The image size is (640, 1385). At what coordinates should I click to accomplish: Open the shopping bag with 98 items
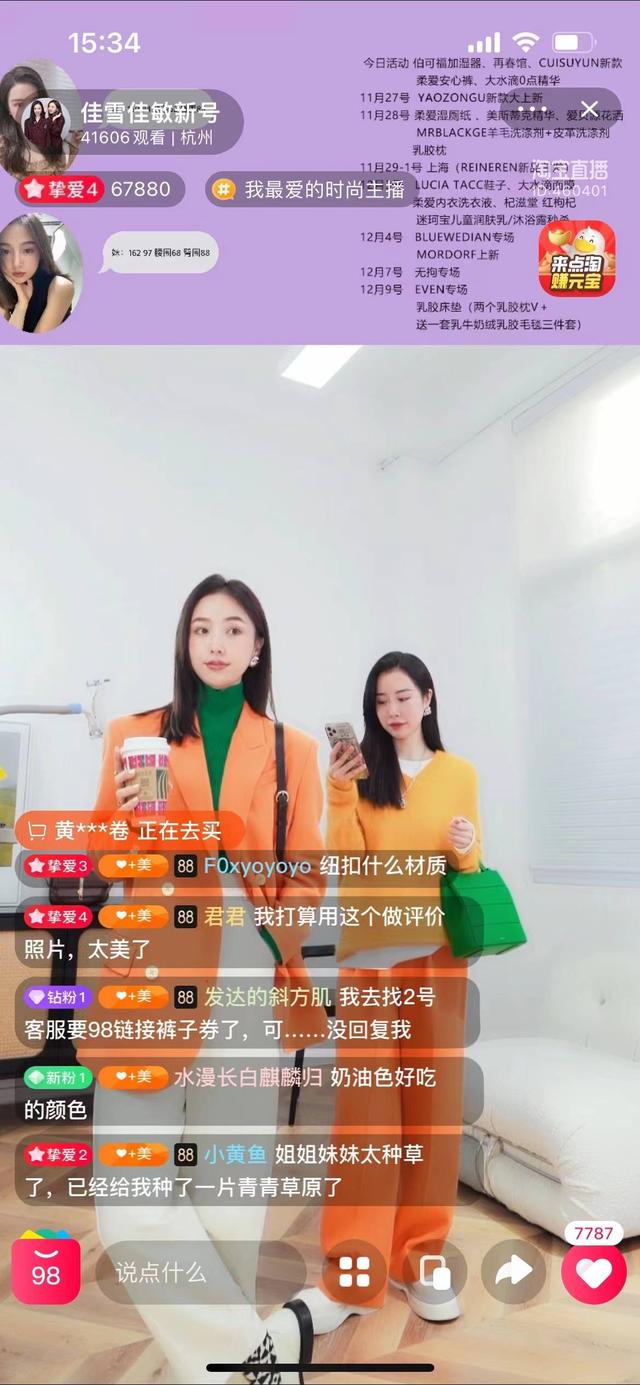coord(46,1270)
